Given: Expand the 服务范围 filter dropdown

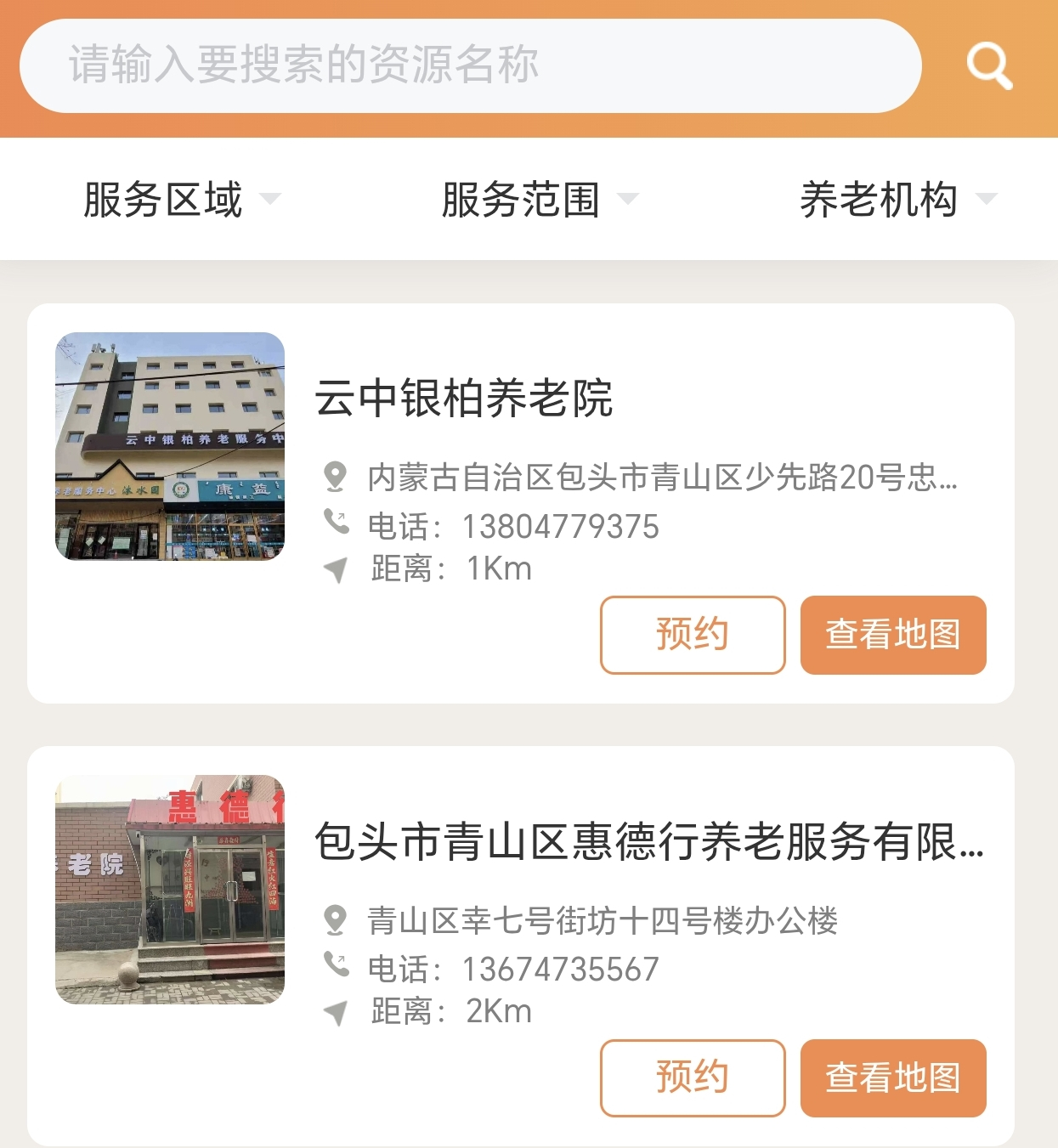Looking at the screenshot, I should [x=539, y=200].
